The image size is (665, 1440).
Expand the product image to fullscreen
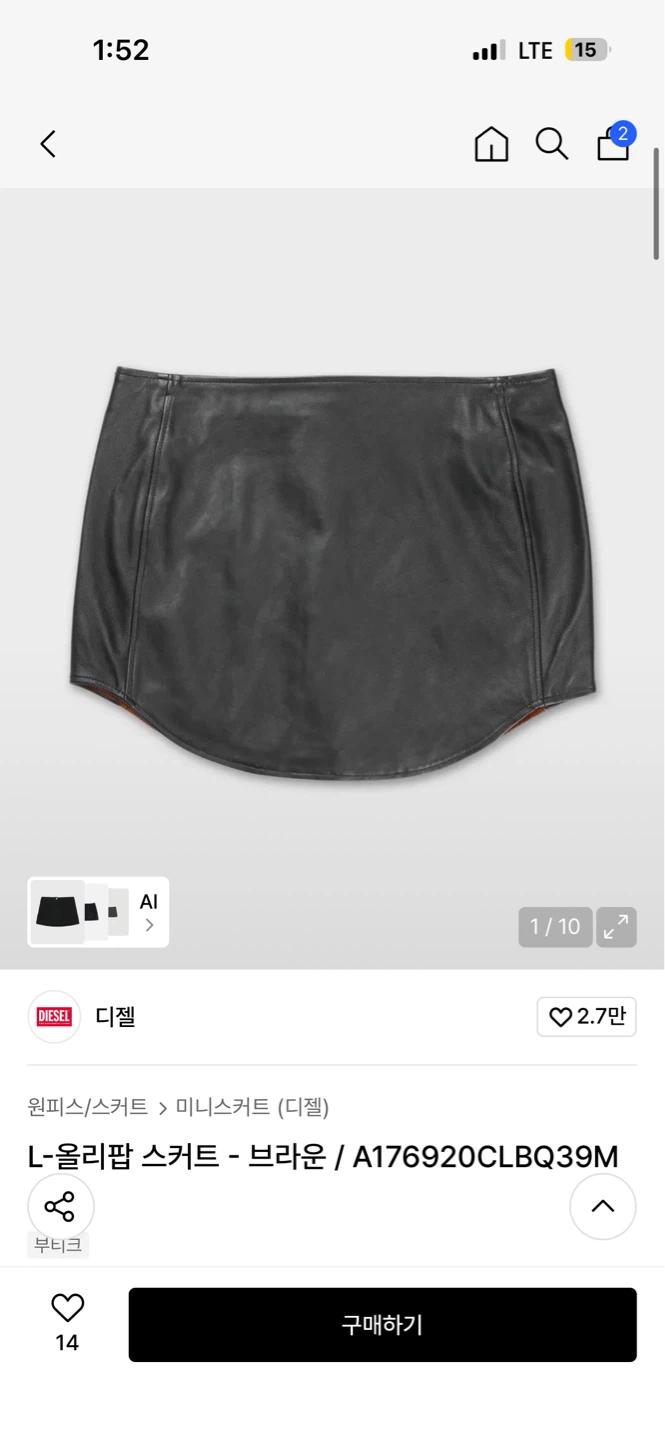[x=617, y=927]
